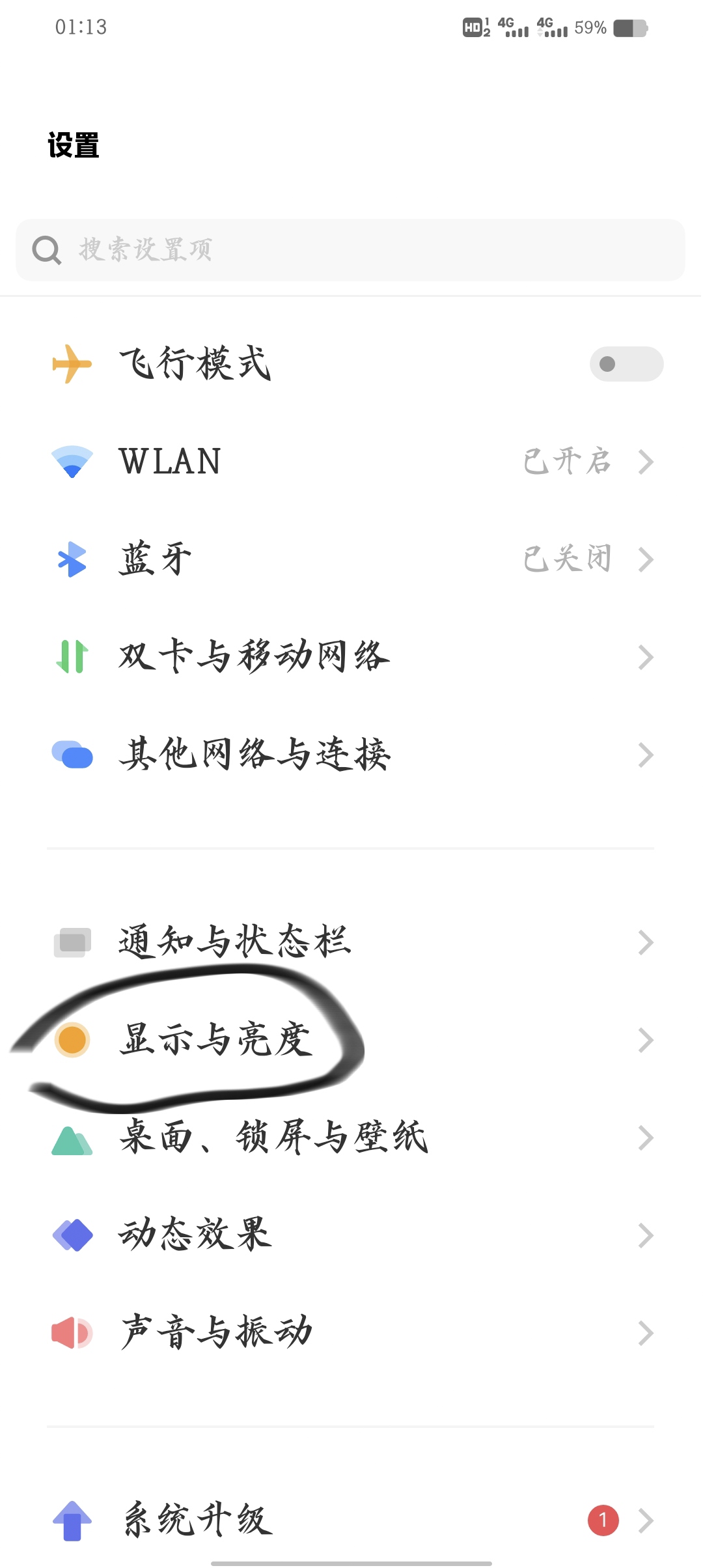This screenshot has height=1568, width=703.
Task: Go to 其他网络与连接
Action: tap(351, 755)
